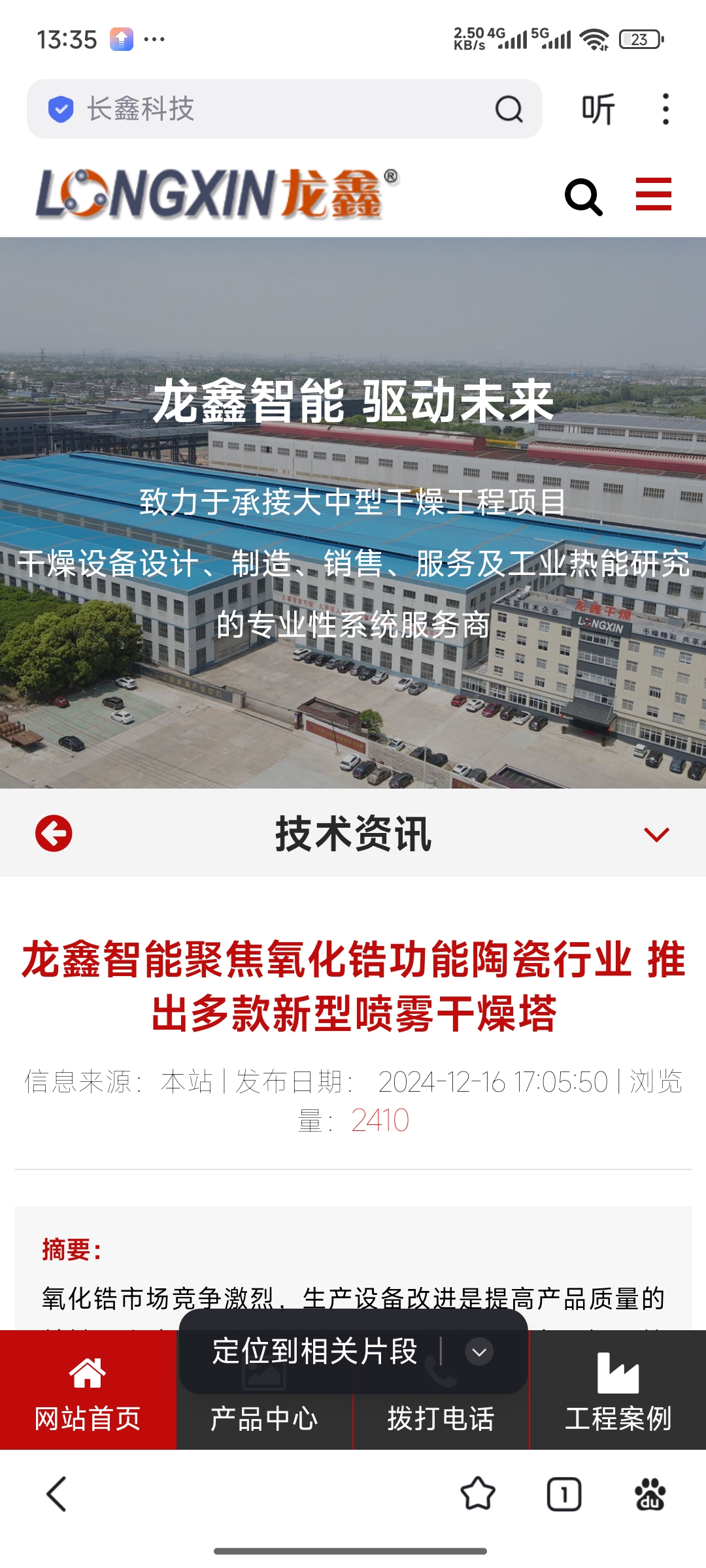The image size is (706, 1568).
Task: Navigate back in the browser
Action: [57, 1494]
